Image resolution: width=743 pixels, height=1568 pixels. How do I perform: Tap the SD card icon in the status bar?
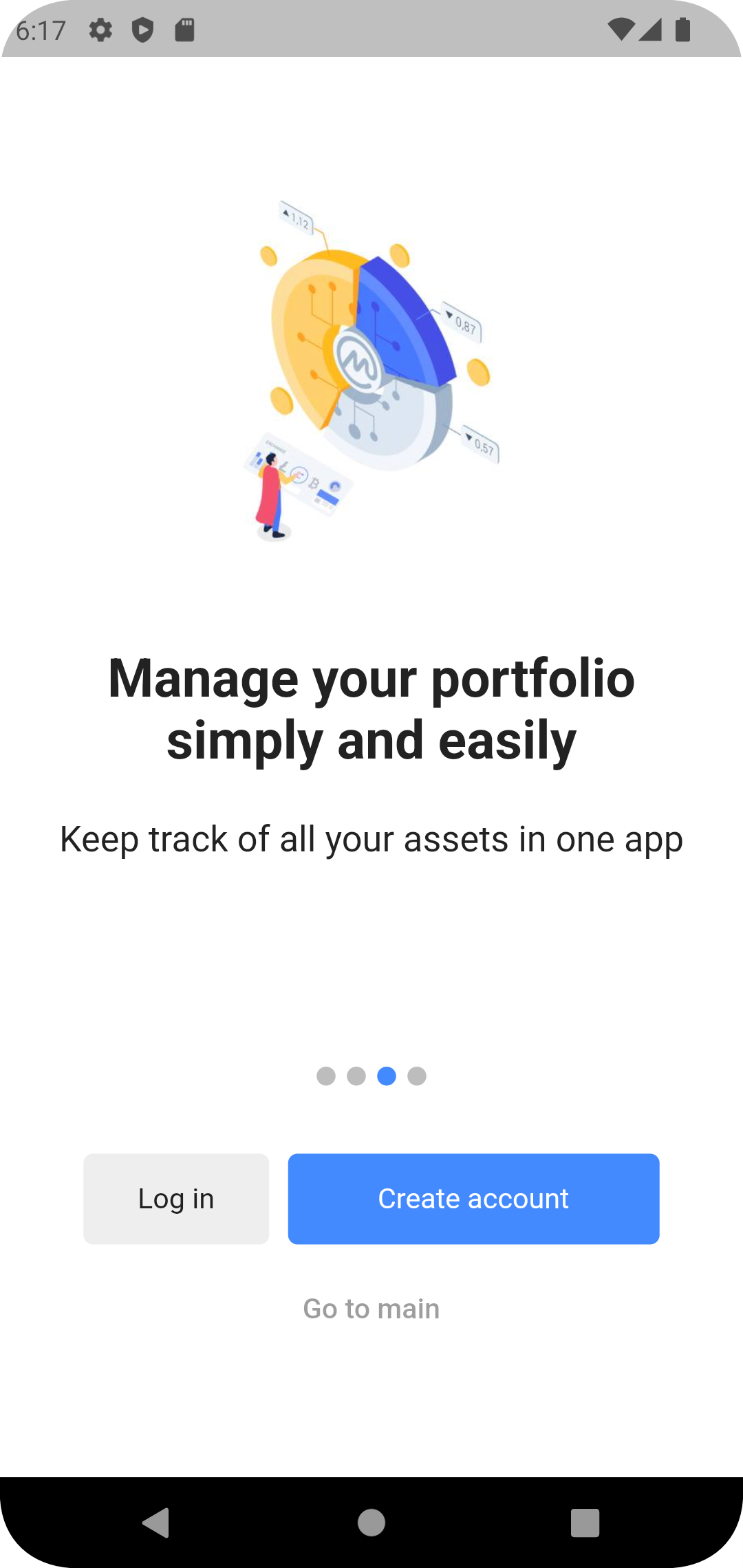coord(184,30)
